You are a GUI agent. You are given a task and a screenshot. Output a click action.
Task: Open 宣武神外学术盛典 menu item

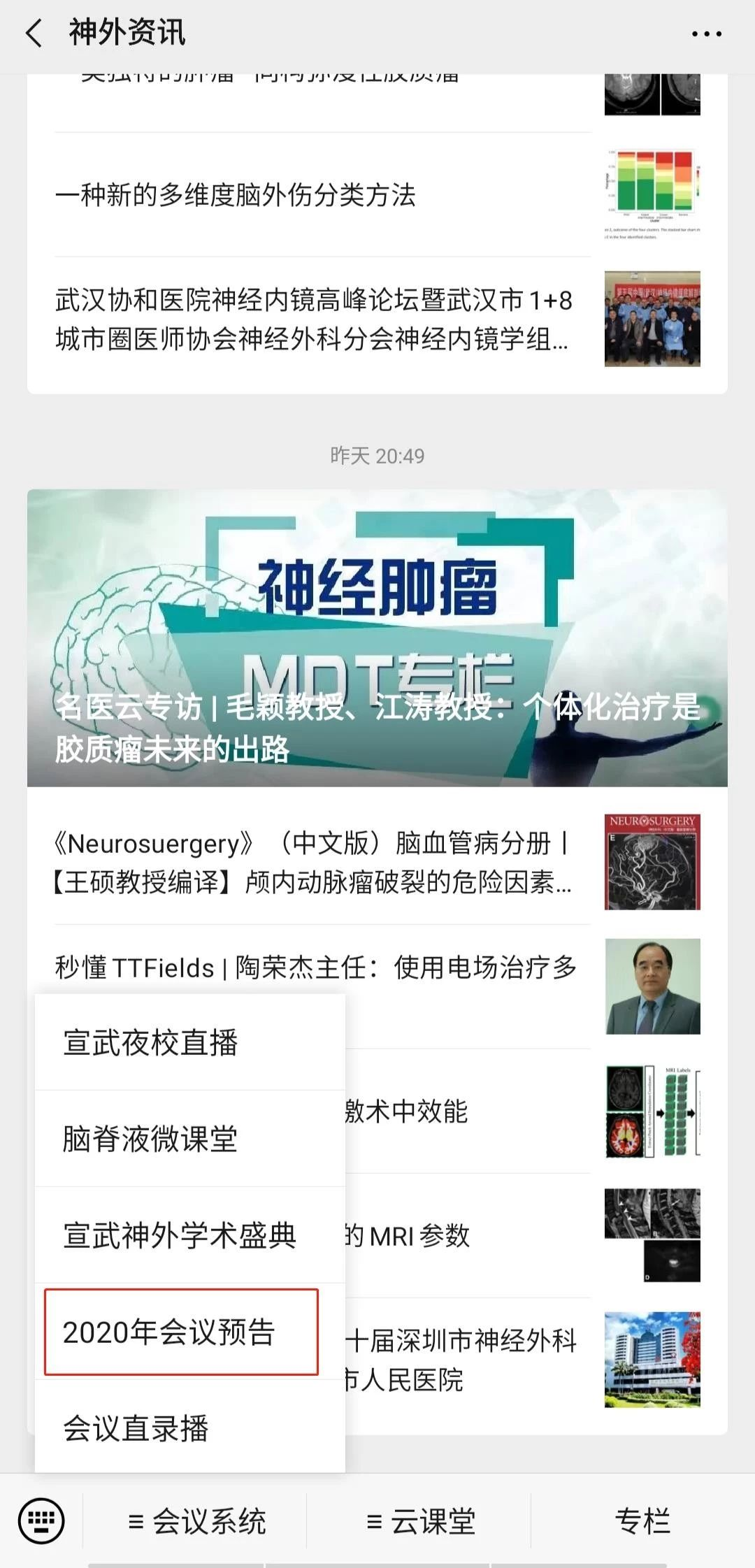click(180, 1235)
